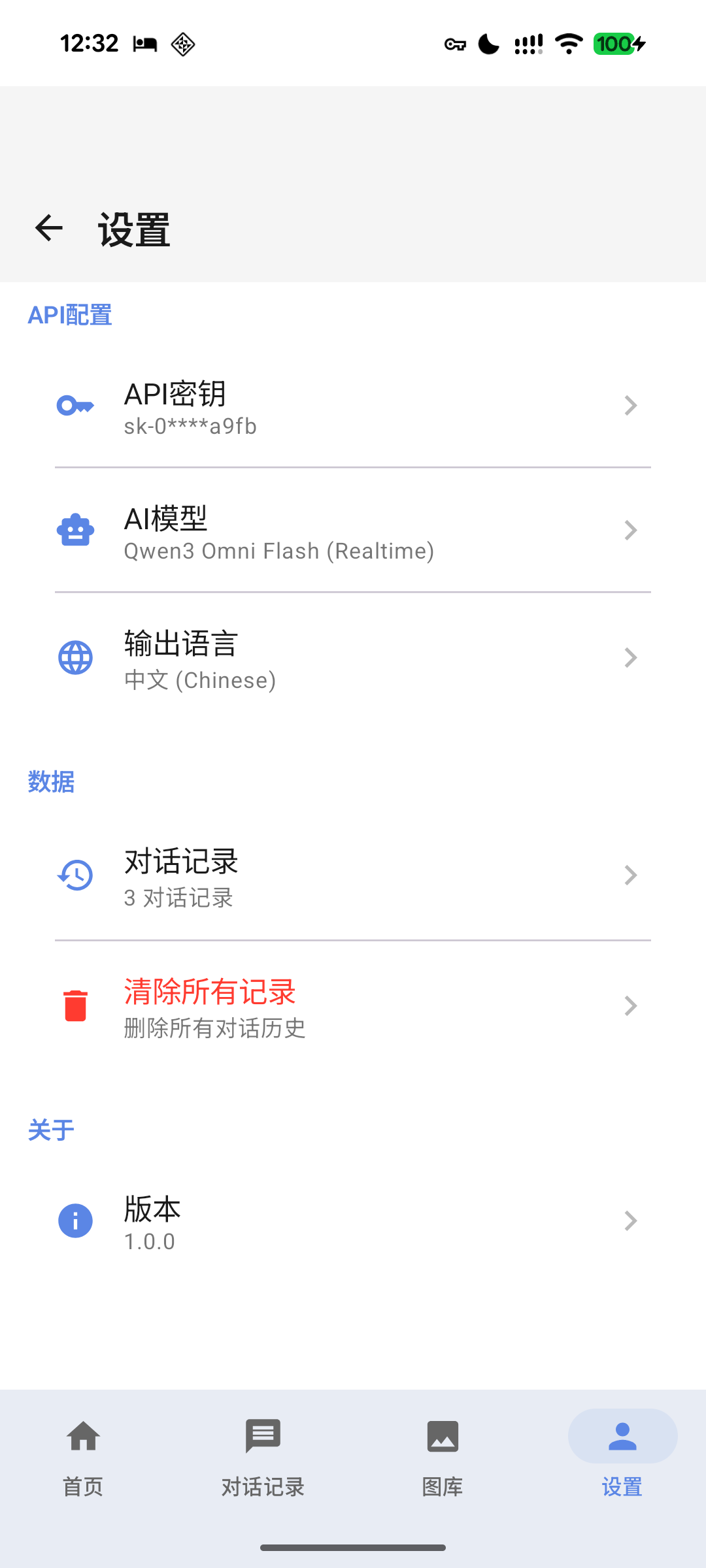706x1568 pixels.
Task: Click the API密钥 key icon
Action: [75, 405]
